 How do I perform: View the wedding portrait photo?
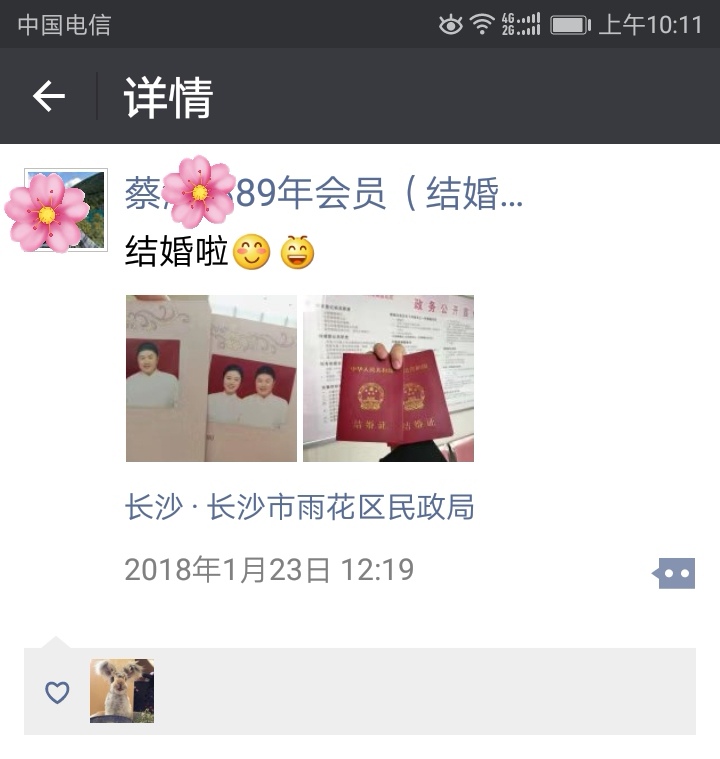click(211, 379)
